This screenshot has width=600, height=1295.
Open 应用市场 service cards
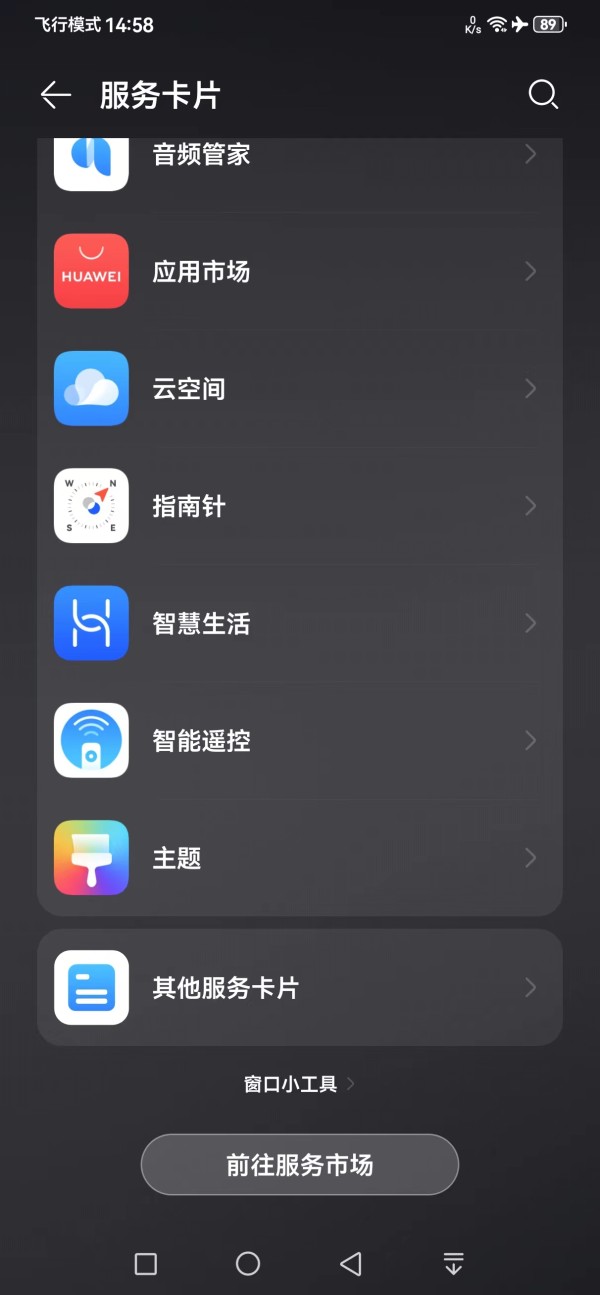pos(300,271)
